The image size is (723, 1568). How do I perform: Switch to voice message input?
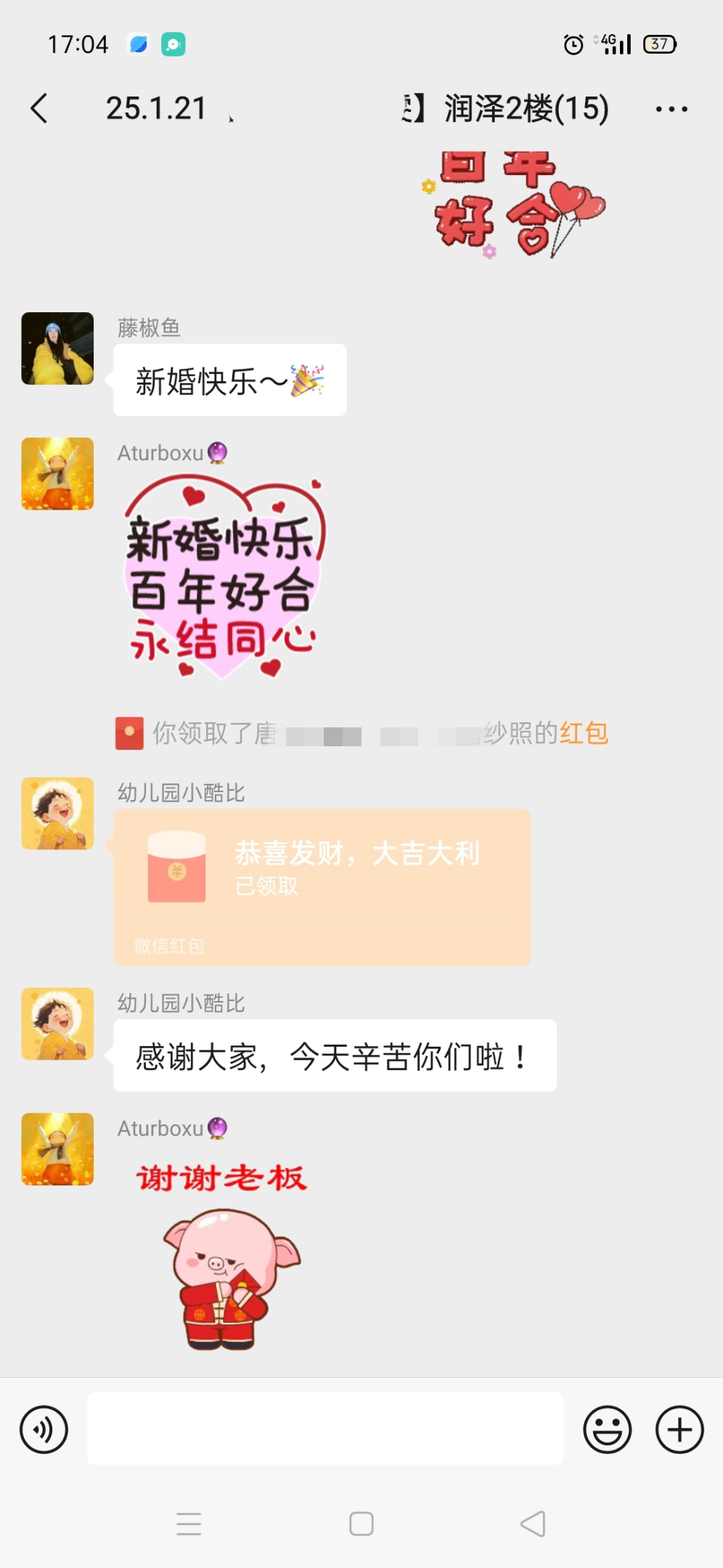44,1429
